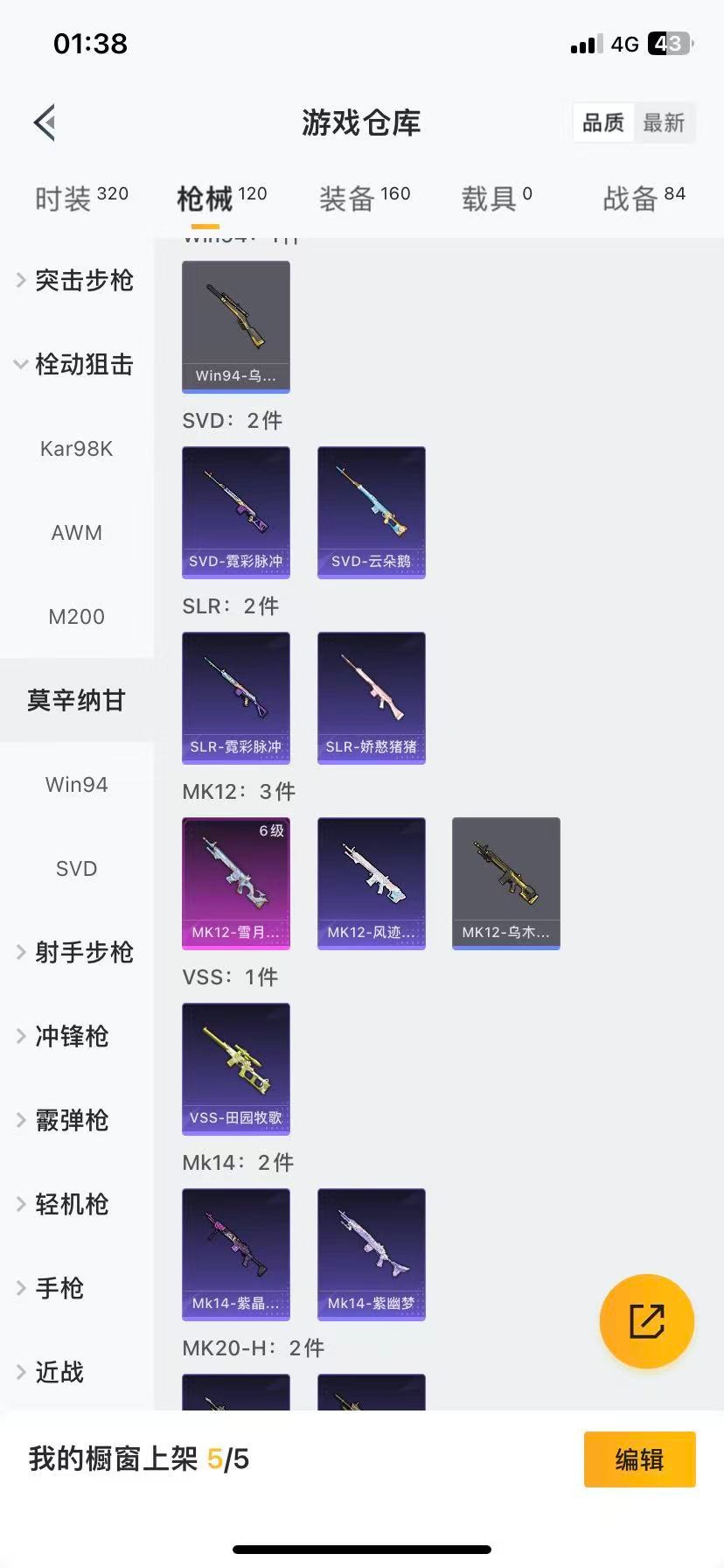The width and height of the screenshot is (724, 1568).
Task: Open the Mk14-紫幽梦 skin
Action: coord(371,1255)
